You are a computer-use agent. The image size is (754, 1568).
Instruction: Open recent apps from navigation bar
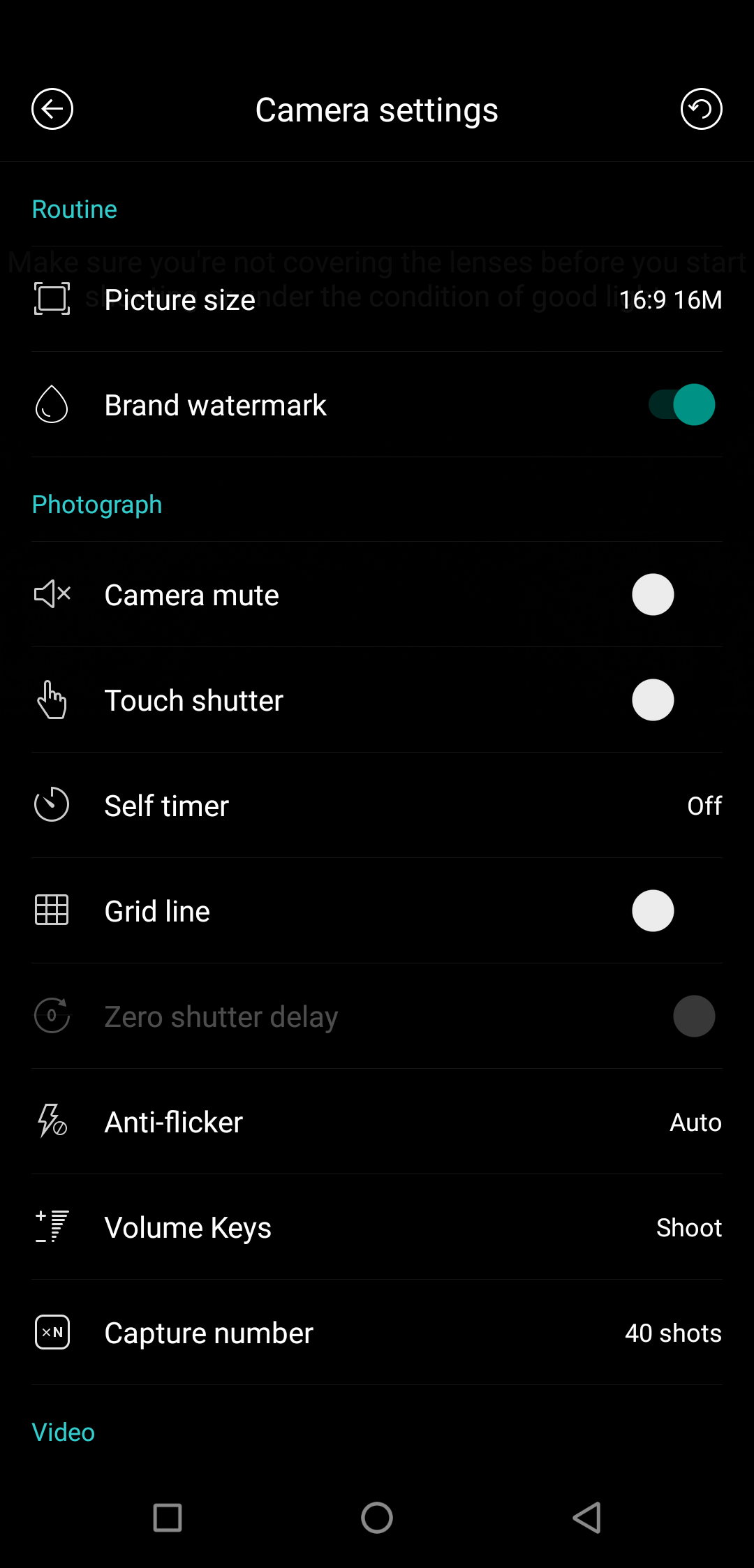pyautogui.click(x=168, y=1518)
